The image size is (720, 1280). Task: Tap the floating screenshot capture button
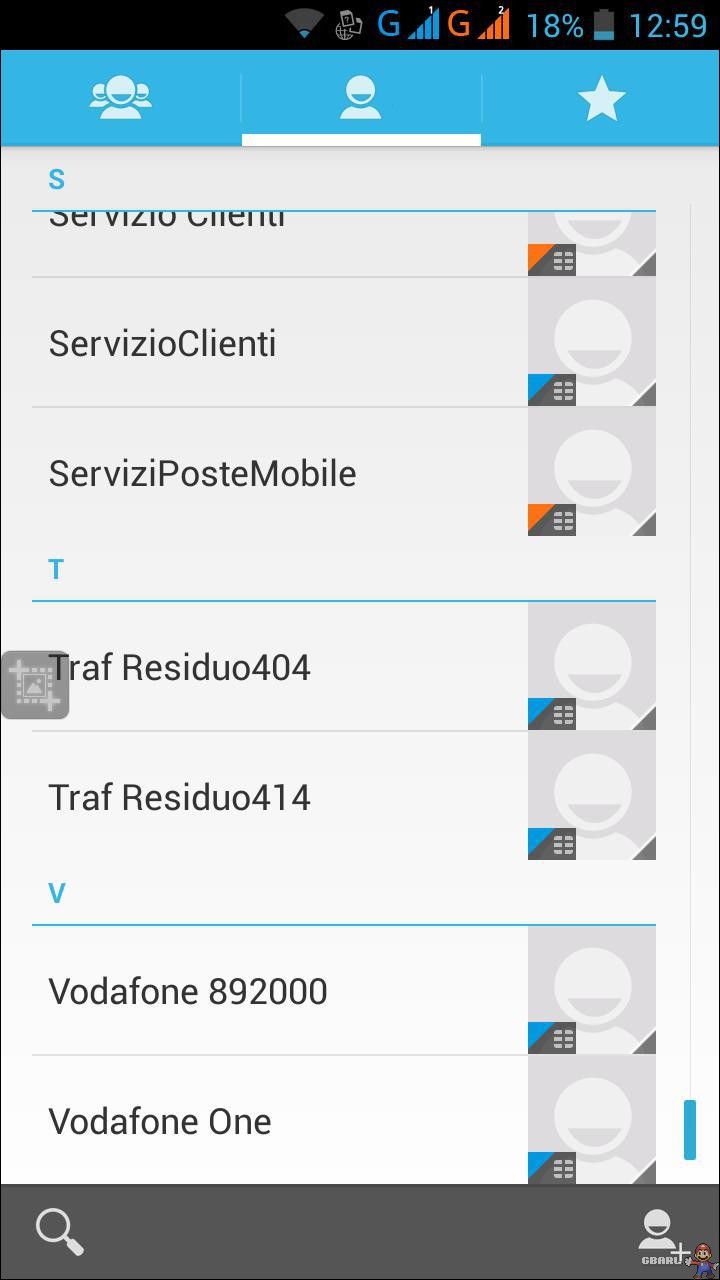tap(35, 685)
